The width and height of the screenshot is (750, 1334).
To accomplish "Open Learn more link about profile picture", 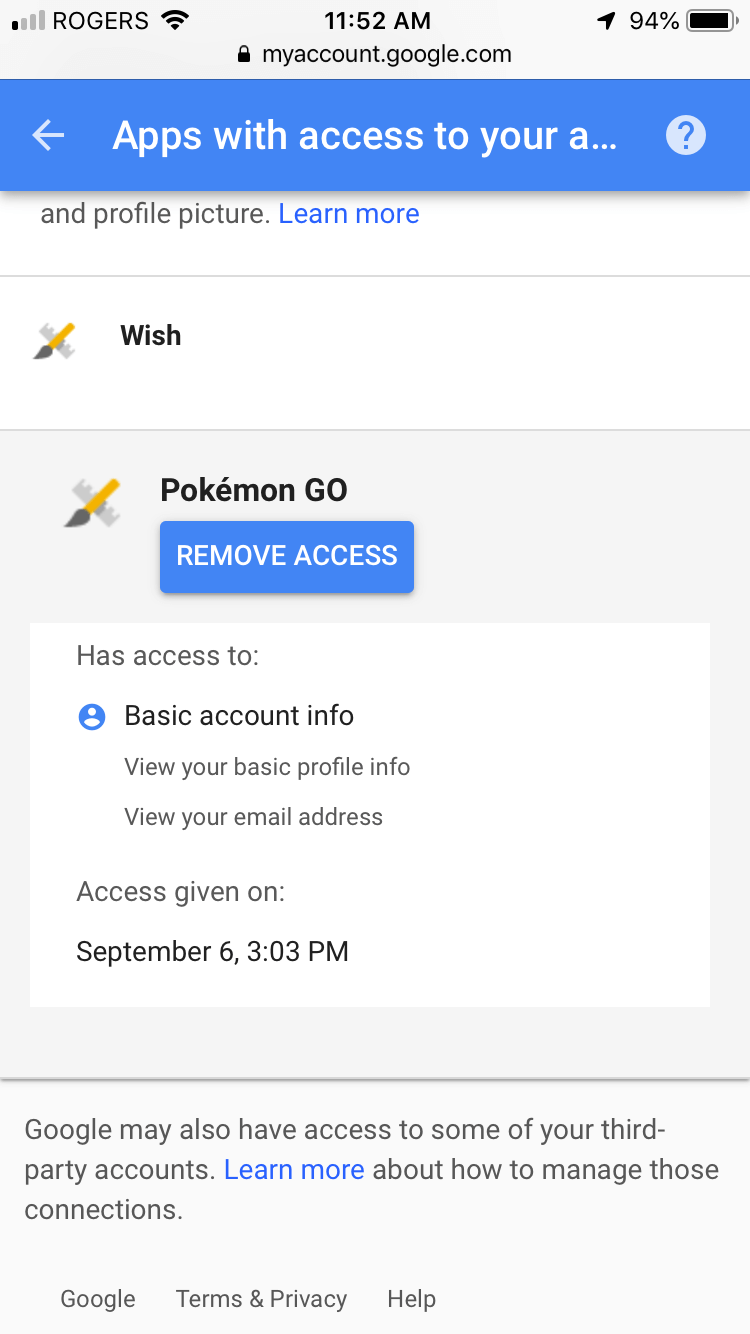I will [x=349, y=214].
